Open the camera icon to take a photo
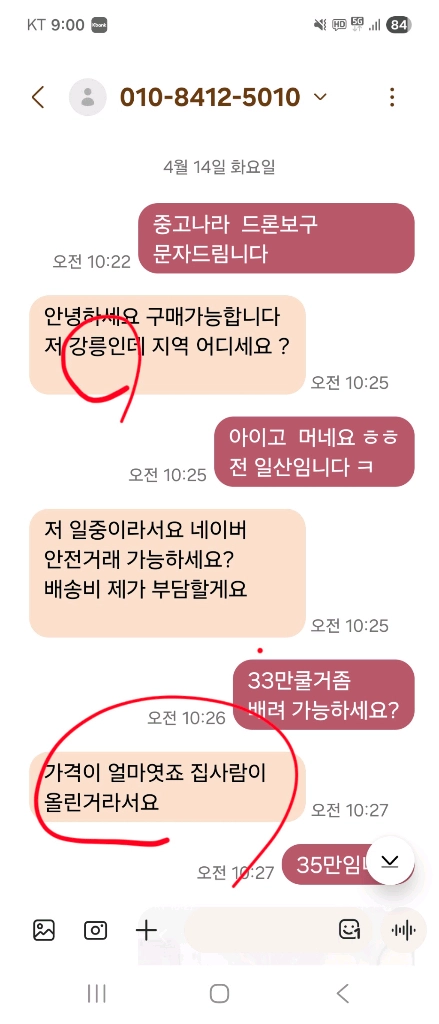Image resolution: width=439 pixels, height=1024 pixels. (95, 930)
